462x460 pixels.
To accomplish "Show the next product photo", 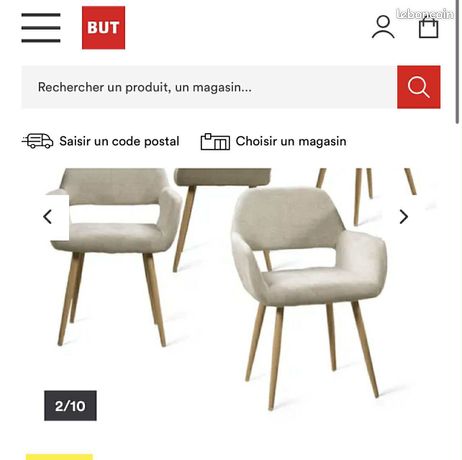I will click(404, 217).
